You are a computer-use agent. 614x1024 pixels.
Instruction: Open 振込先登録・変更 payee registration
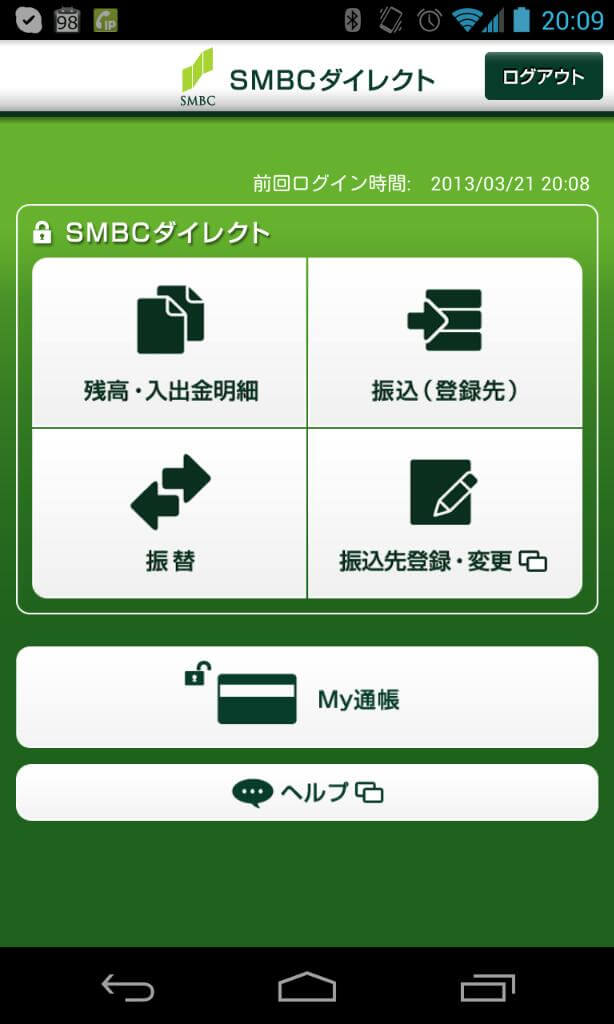[444, 513]
